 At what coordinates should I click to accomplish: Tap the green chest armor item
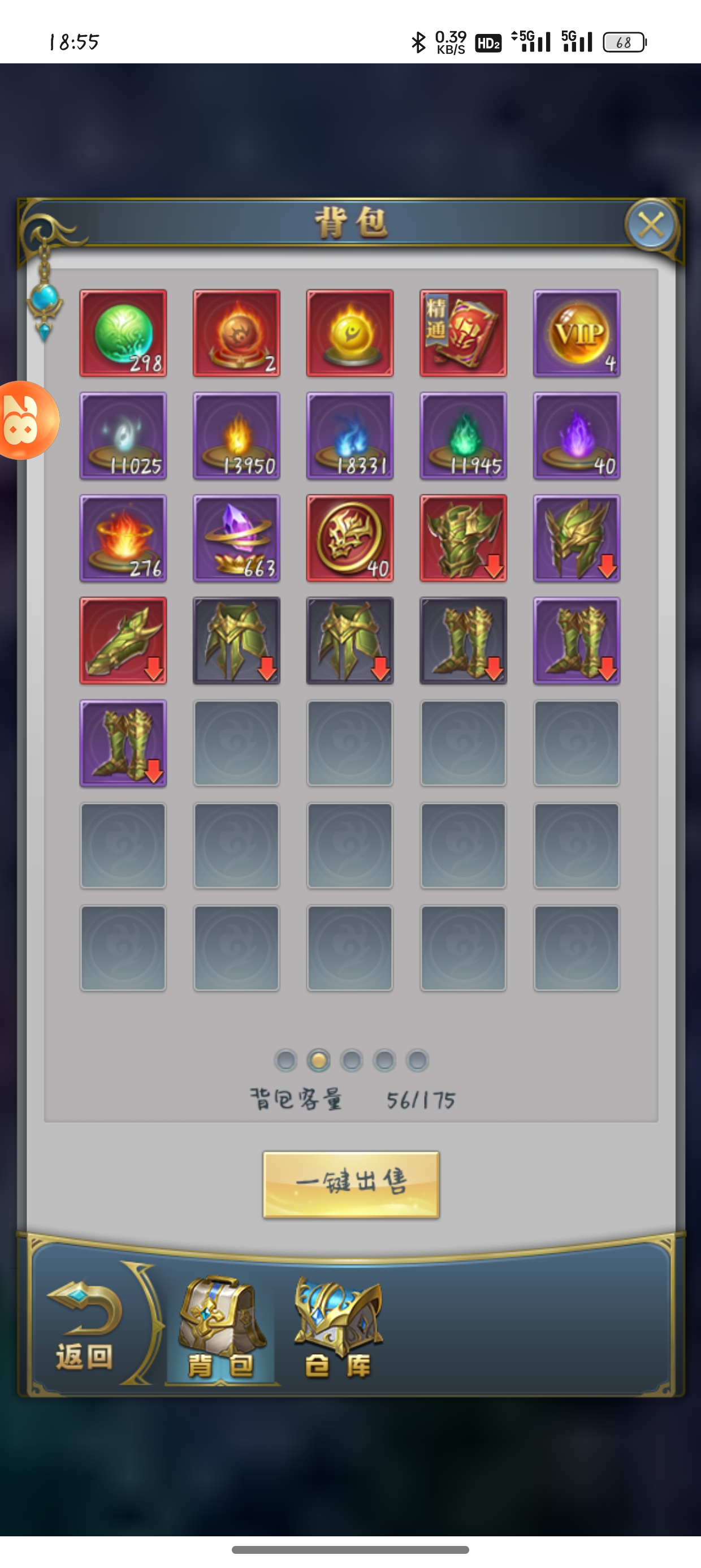point(463,538)
